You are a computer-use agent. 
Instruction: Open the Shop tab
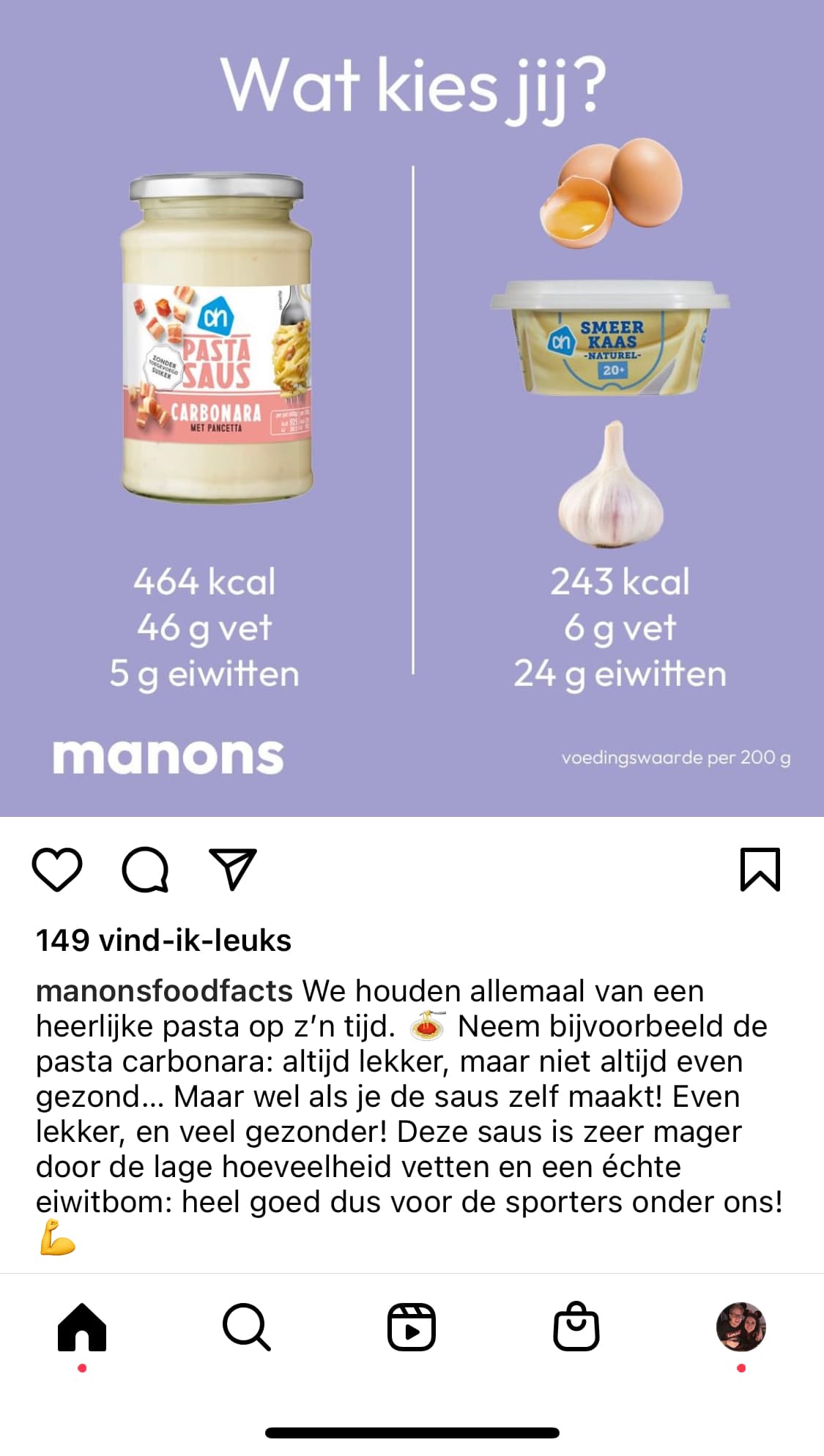576,1326
